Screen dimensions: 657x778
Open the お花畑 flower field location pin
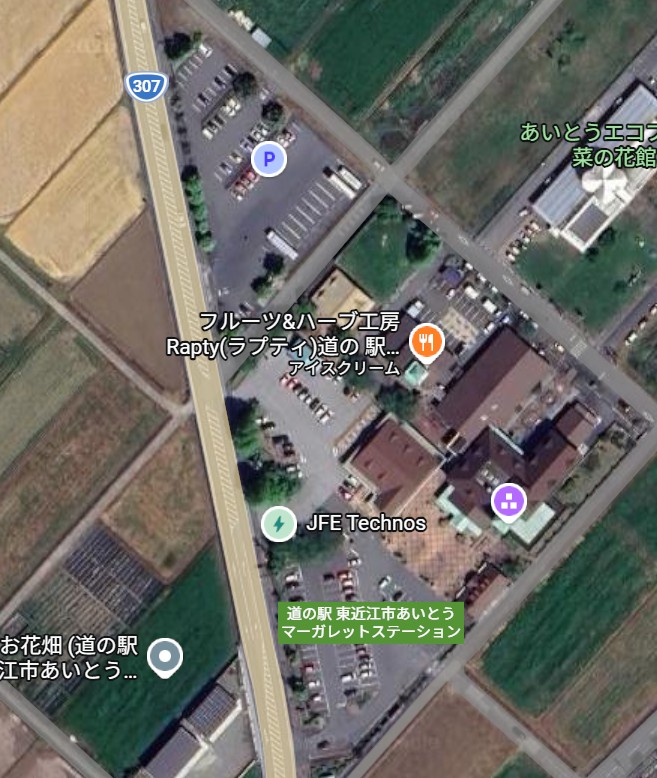coord(165,657)
